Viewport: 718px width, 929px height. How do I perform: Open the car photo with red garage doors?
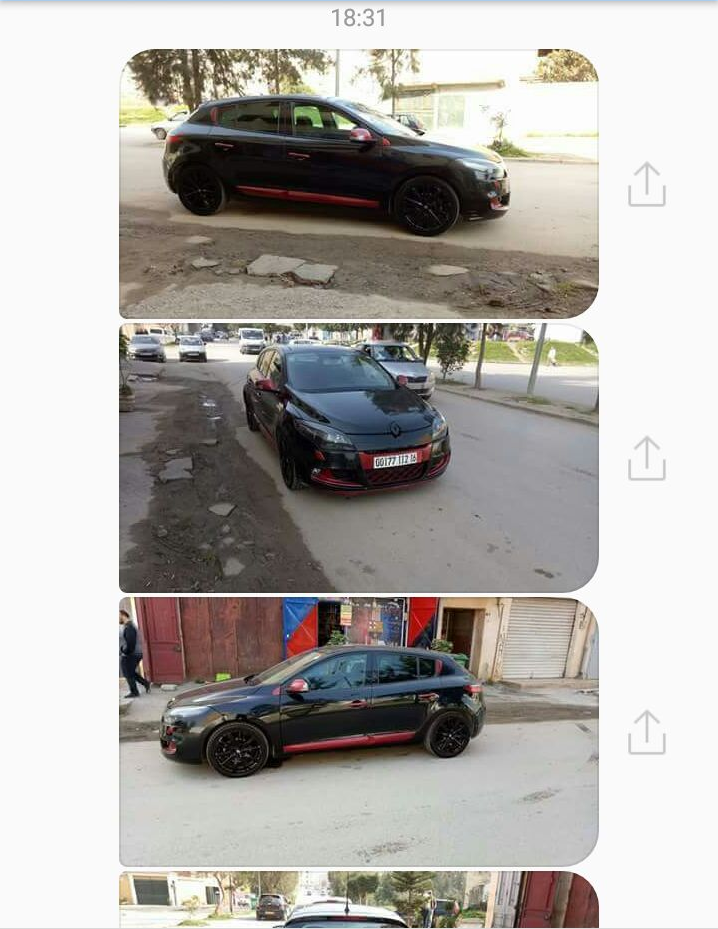[358, 731]
